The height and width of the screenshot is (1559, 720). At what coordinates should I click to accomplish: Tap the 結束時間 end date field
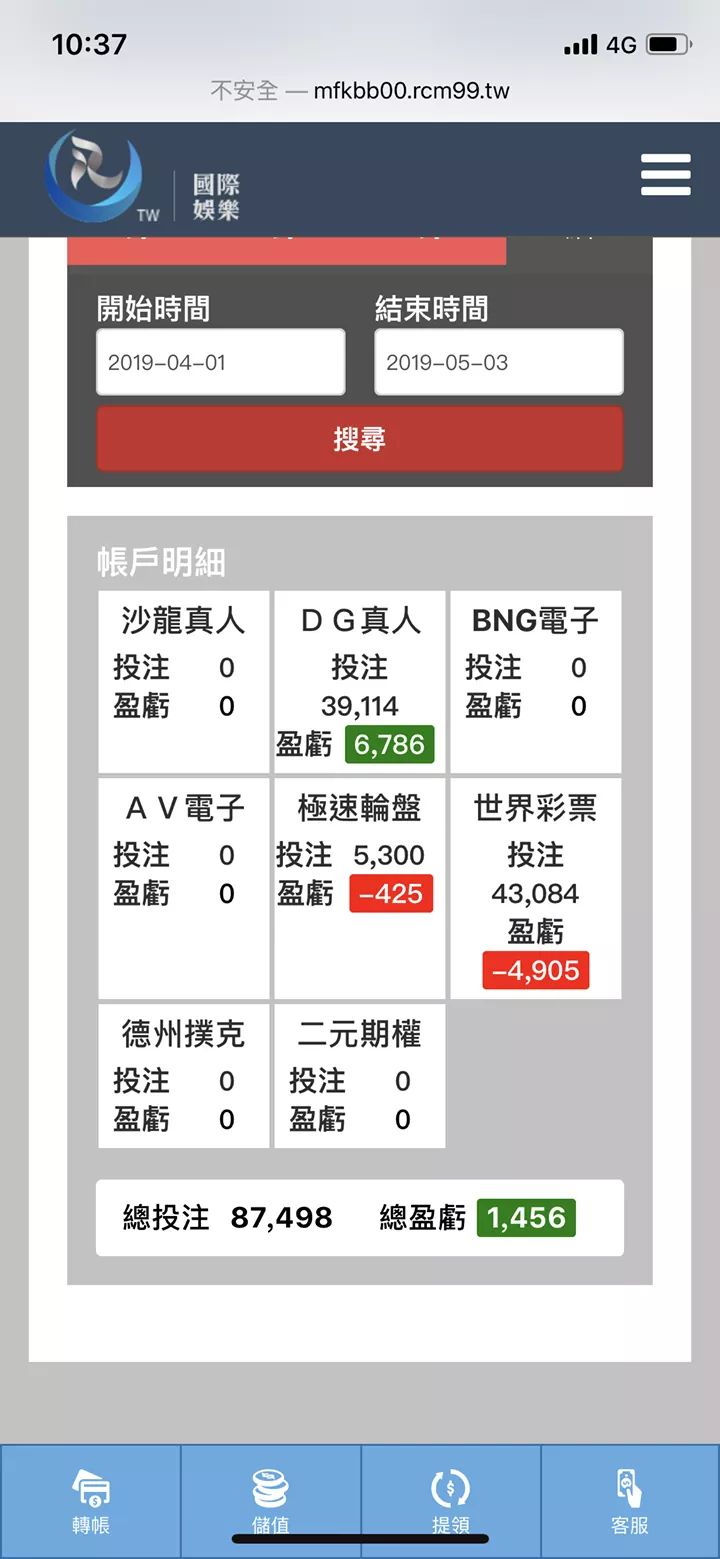[498, 362]
